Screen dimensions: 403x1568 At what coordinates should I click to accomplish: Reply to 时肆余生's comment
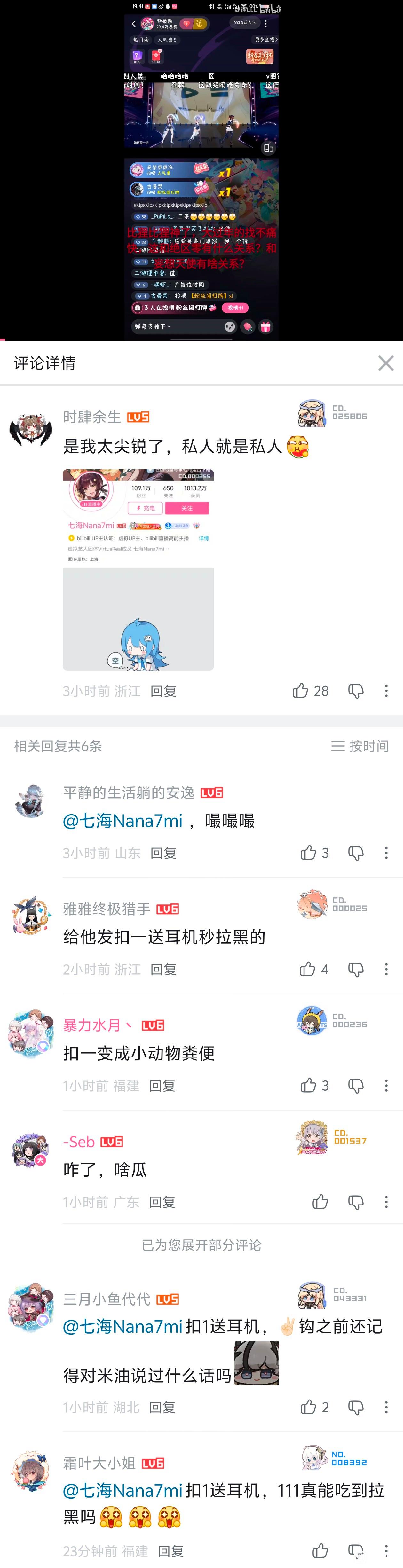(x=163, y=691)
